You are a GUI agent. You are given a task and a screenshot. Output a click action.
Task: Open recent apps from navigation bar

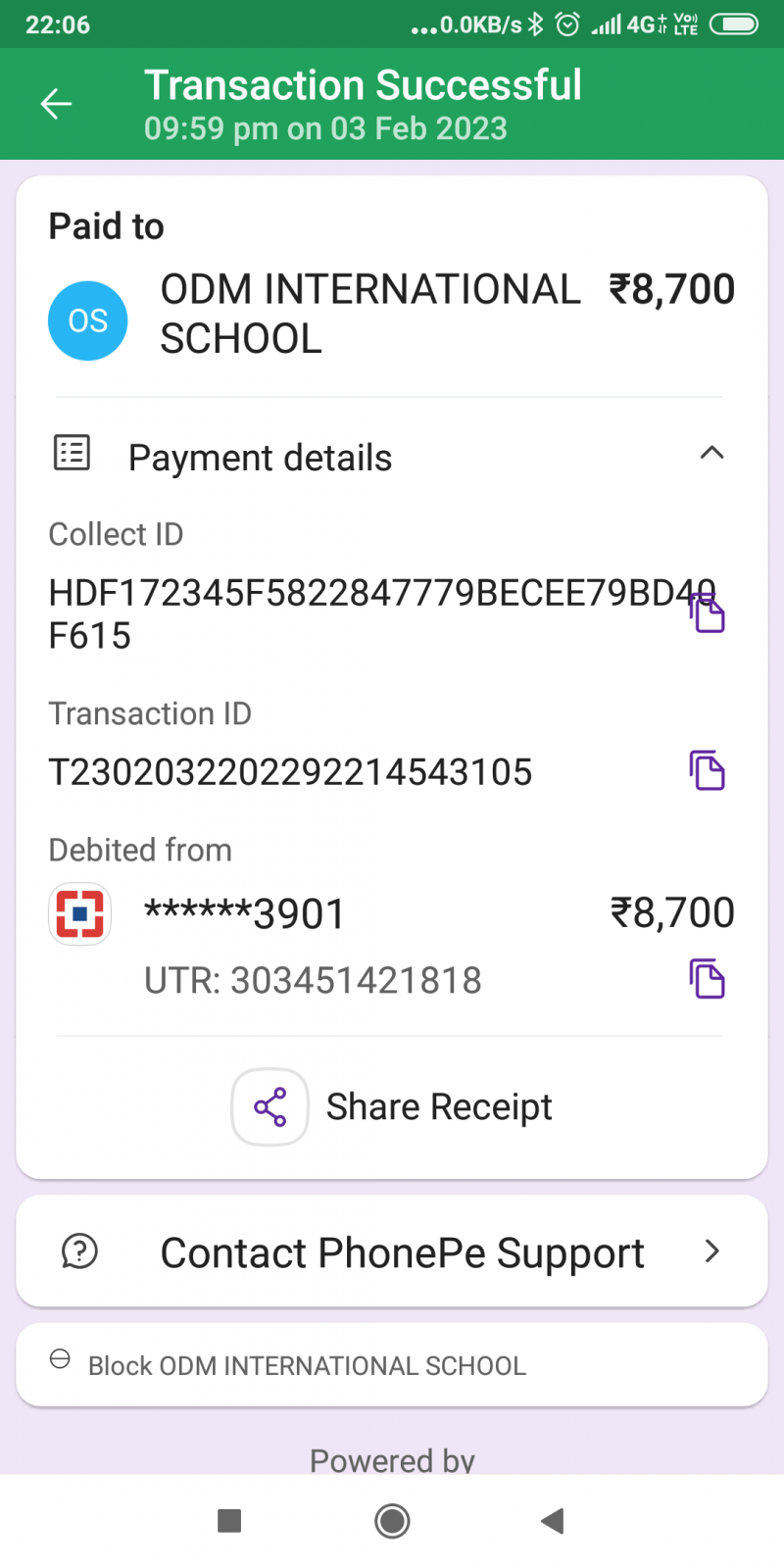[229, 1521]
